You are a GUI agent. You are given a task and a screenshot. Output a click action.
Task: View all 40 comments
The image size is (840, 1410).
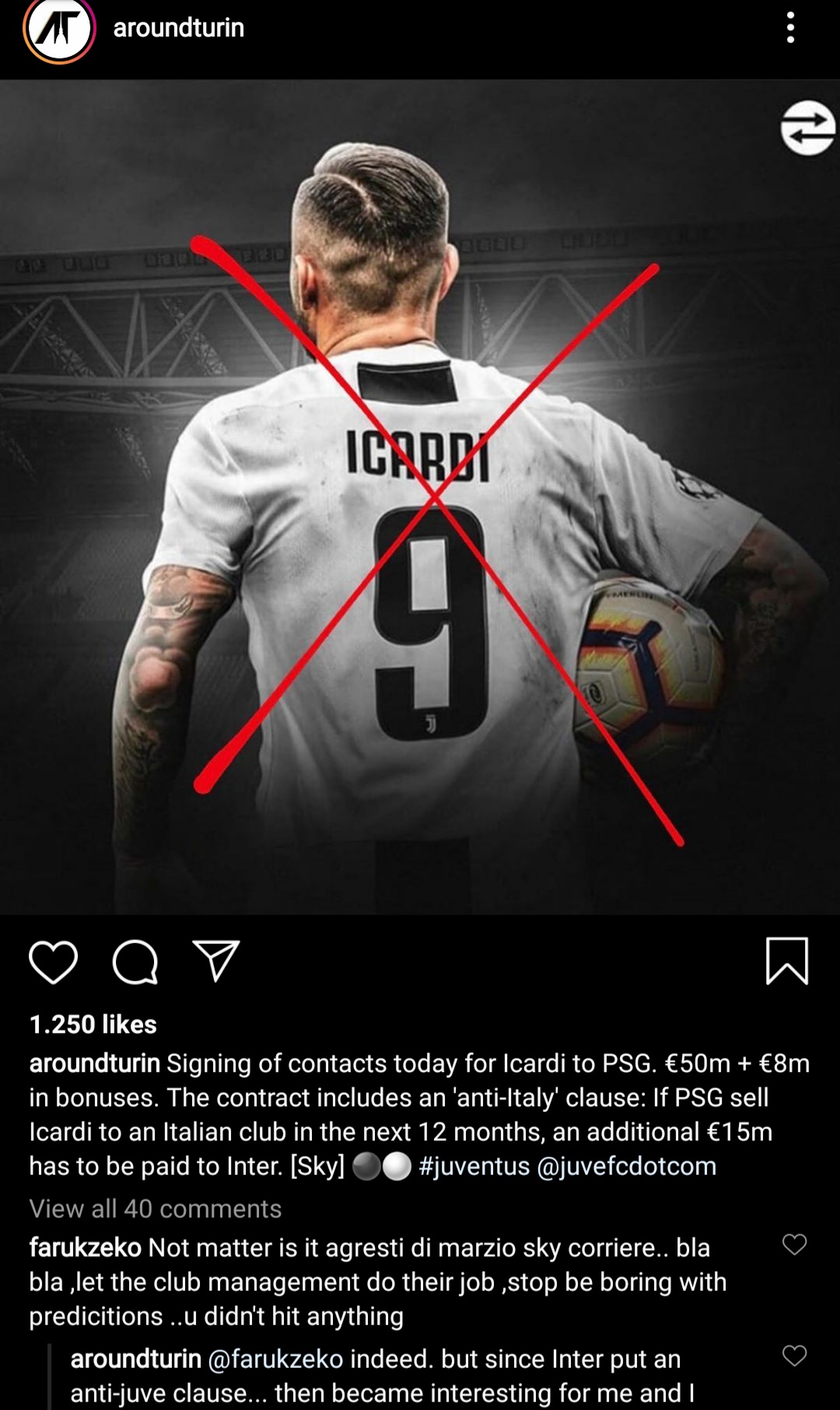coord(156,1208)
